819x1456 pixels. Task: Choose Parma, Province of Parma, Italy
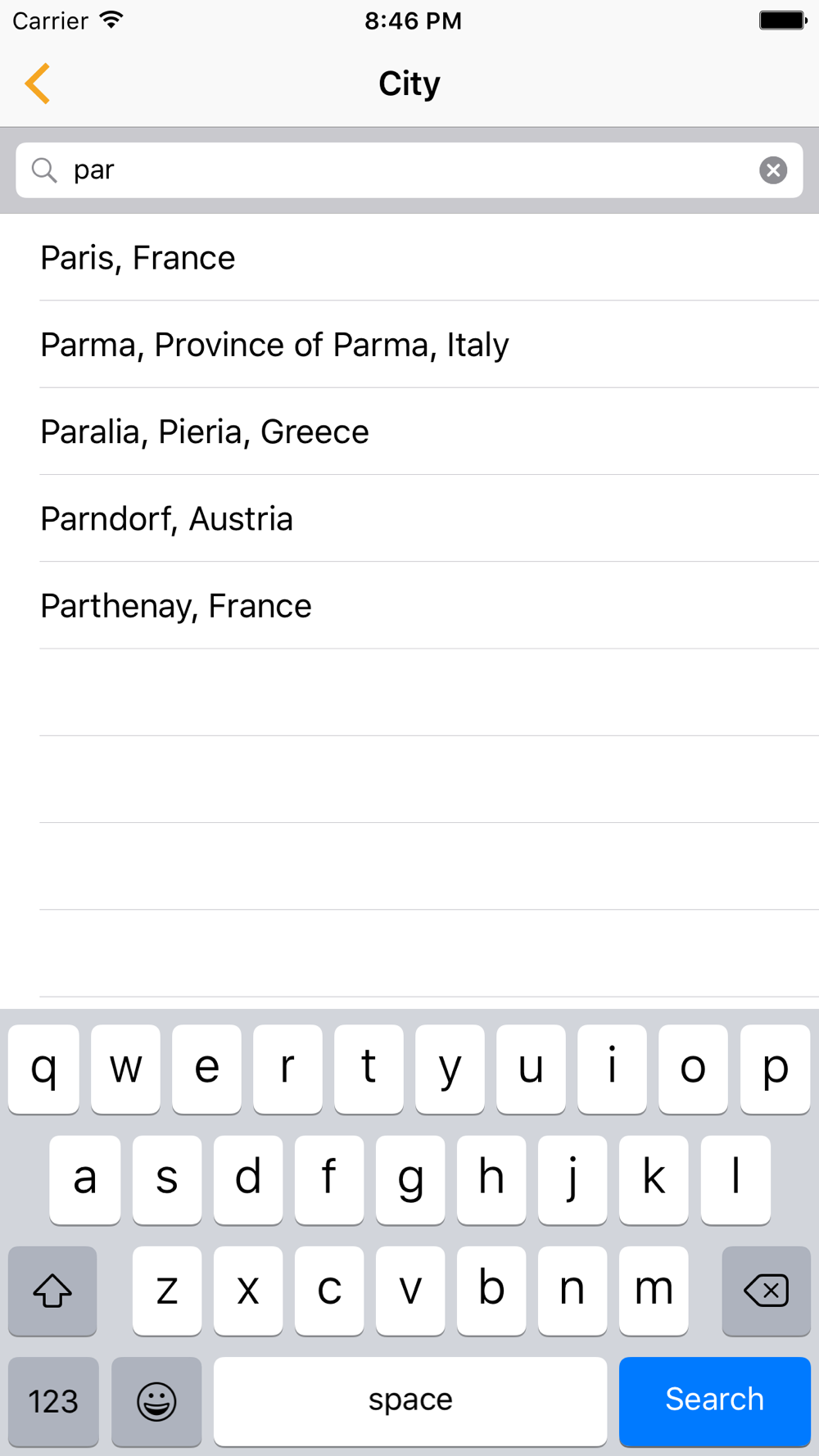(x=409, y=345)
